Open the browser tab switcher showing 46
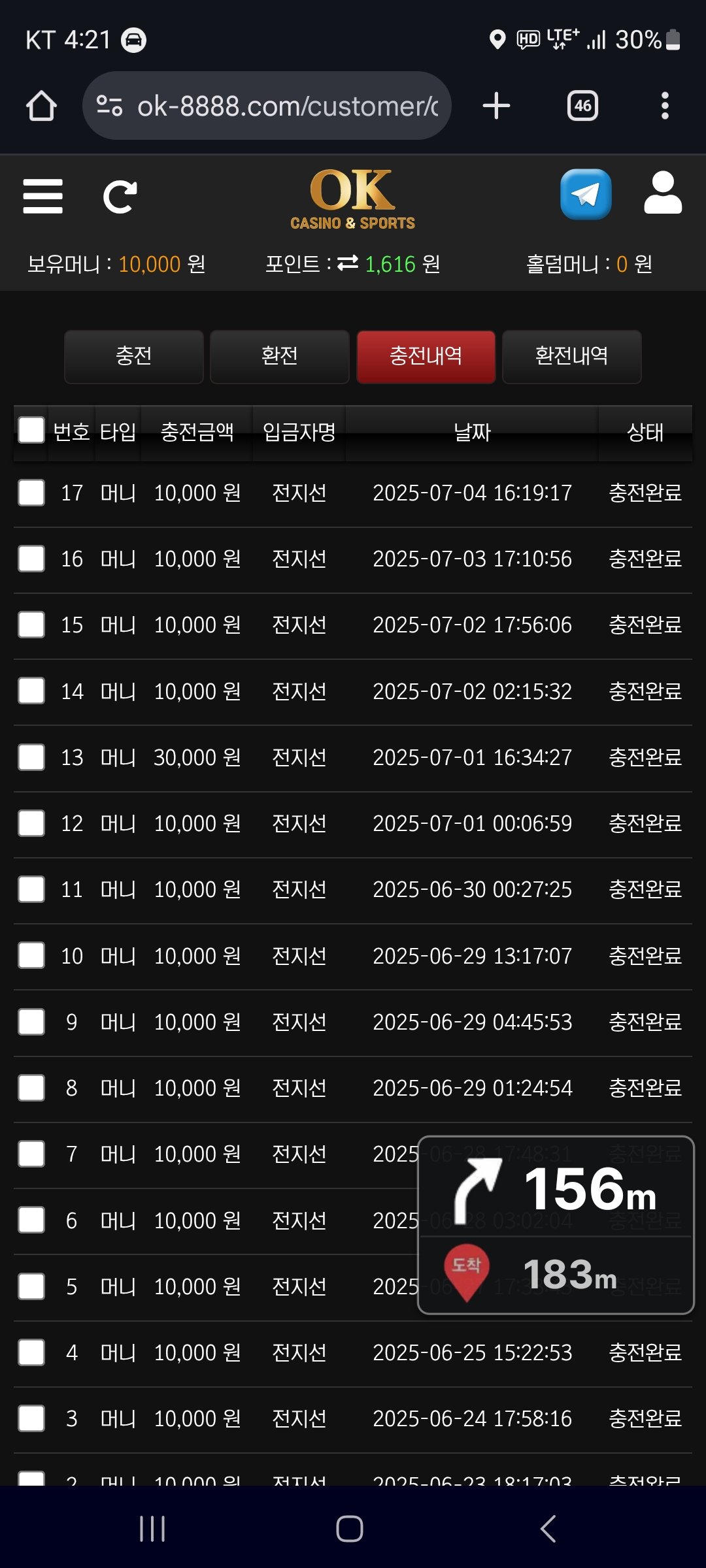Screen dimensions: 706x1568 tap(582, 106)
